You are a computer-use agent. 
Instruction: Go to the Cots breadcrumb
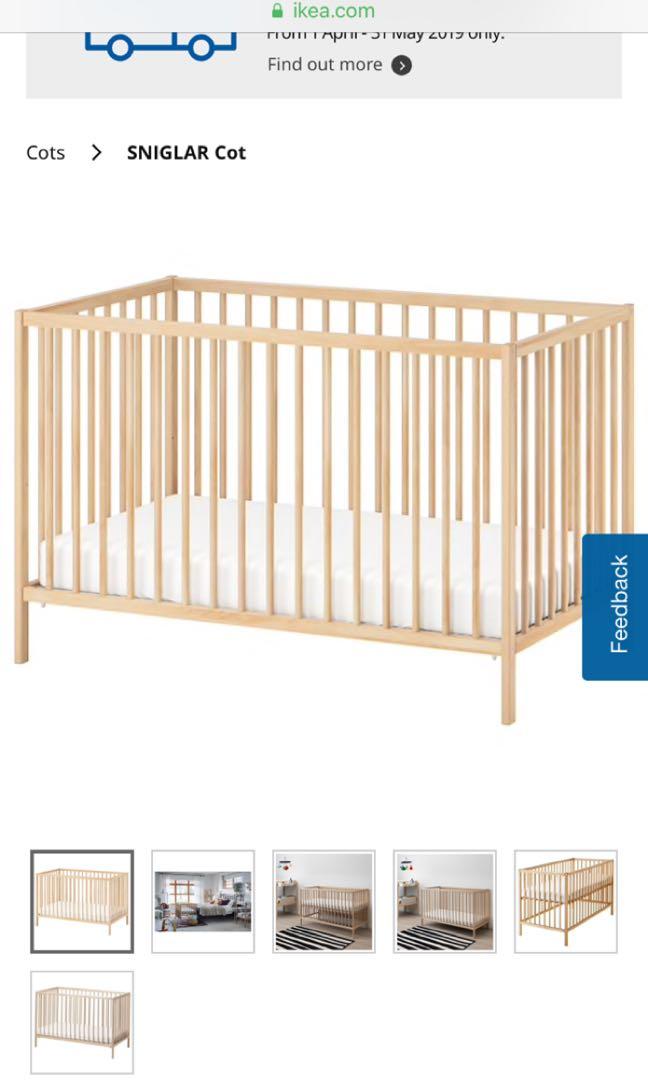[45, 153]
